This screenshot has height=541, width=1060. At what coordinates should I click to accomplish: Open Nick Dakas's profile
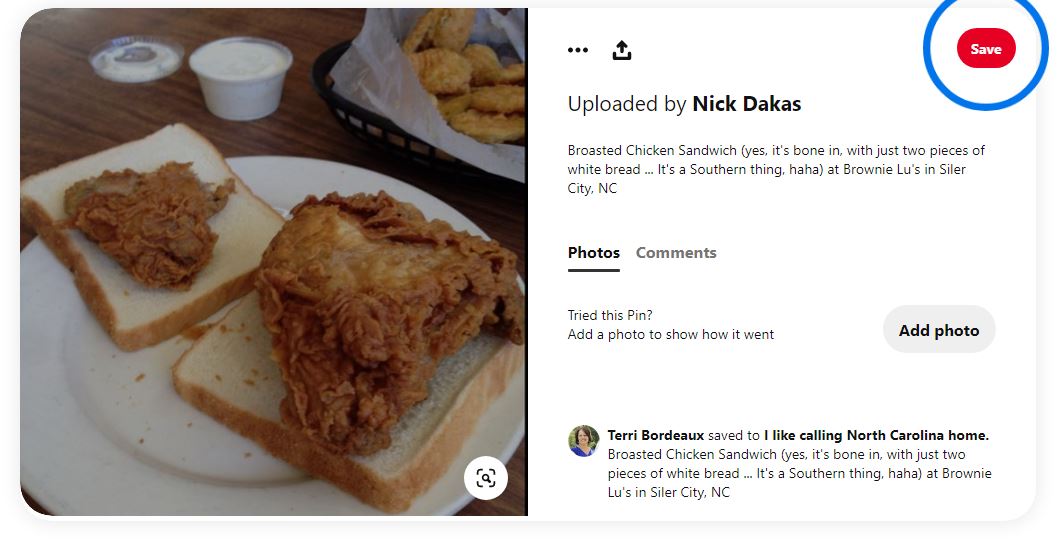click(x=746, y=104)
